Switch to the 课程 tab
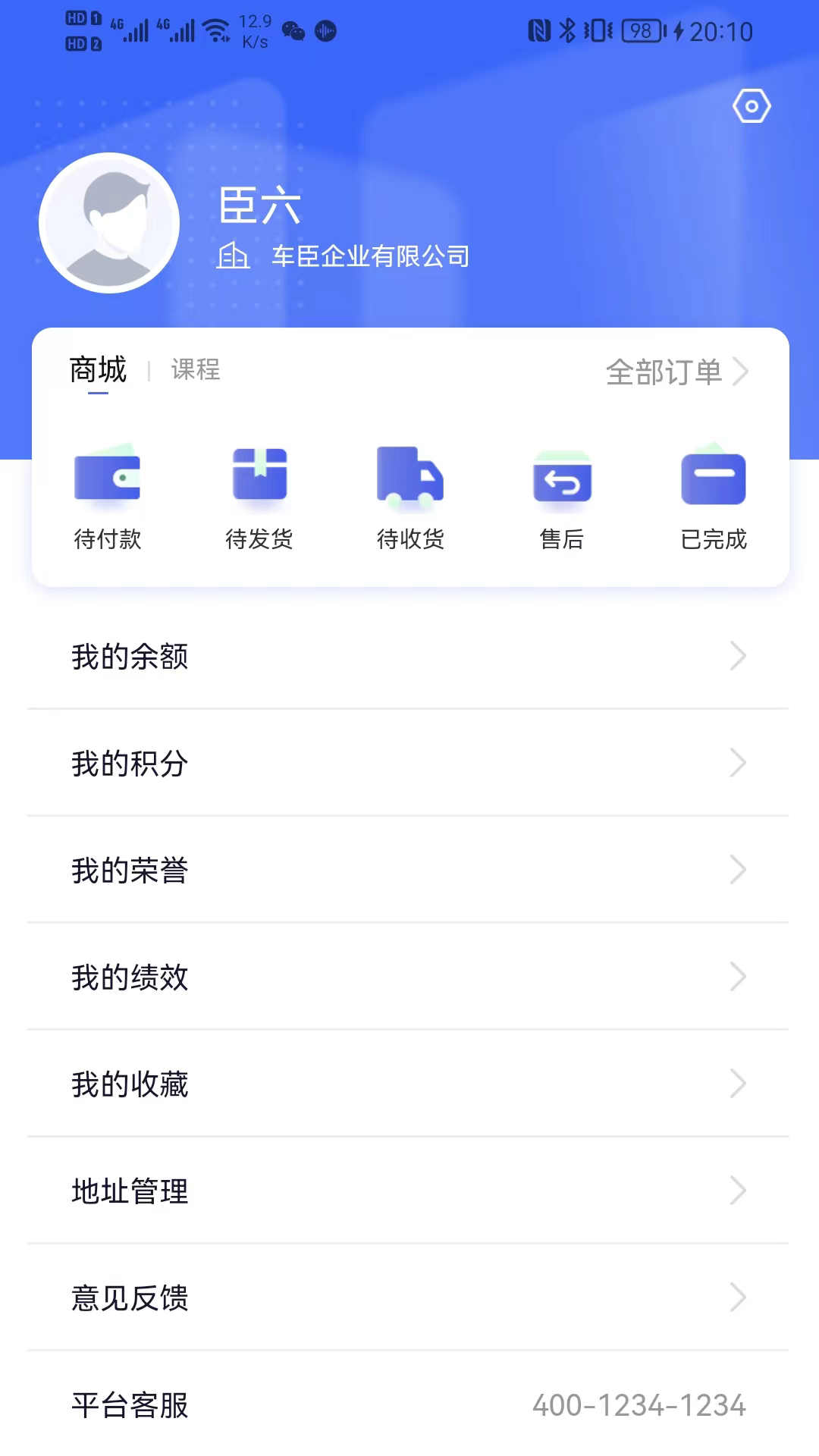The image size is (819, 1456). pyautogui.click(x=196, y=370)
